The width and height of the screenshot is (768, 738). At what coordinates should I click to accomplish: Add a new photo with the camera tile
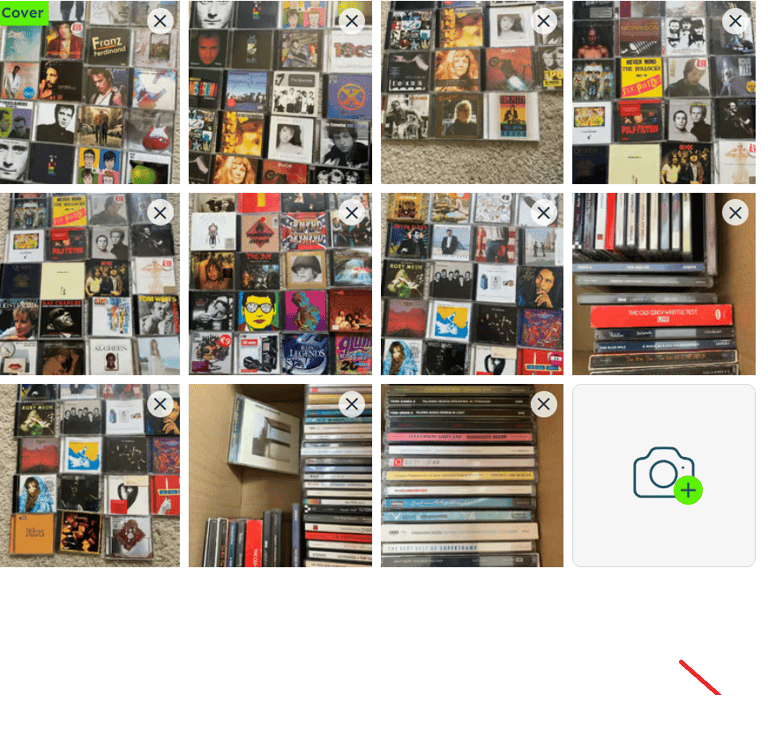[x=664, y=476]
